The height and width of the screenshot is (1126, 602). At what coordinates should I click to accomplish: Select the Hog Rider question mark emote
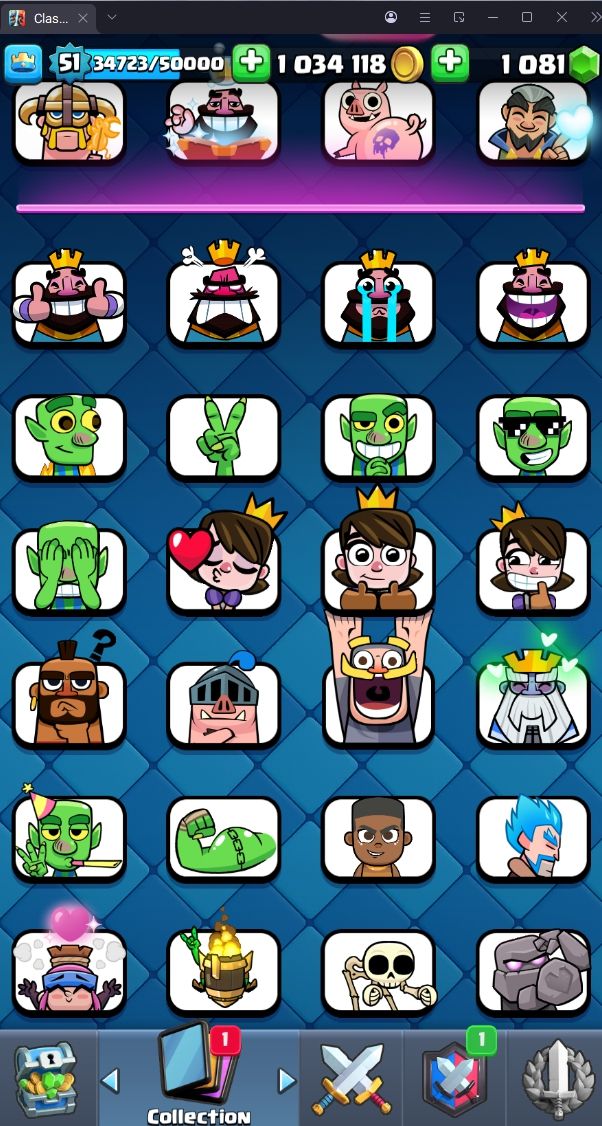tap(69, 700)
